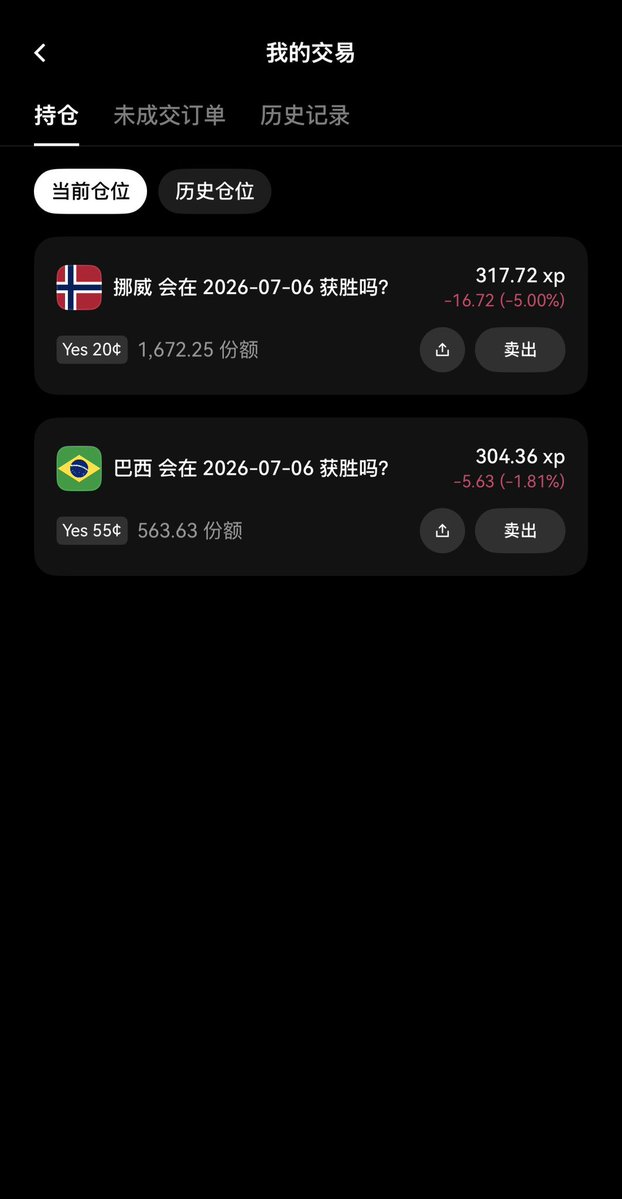This screenshot has height=1199, width=622.
Task: Open the 巴西 获胜 position card
Action: tap(311, 497)
